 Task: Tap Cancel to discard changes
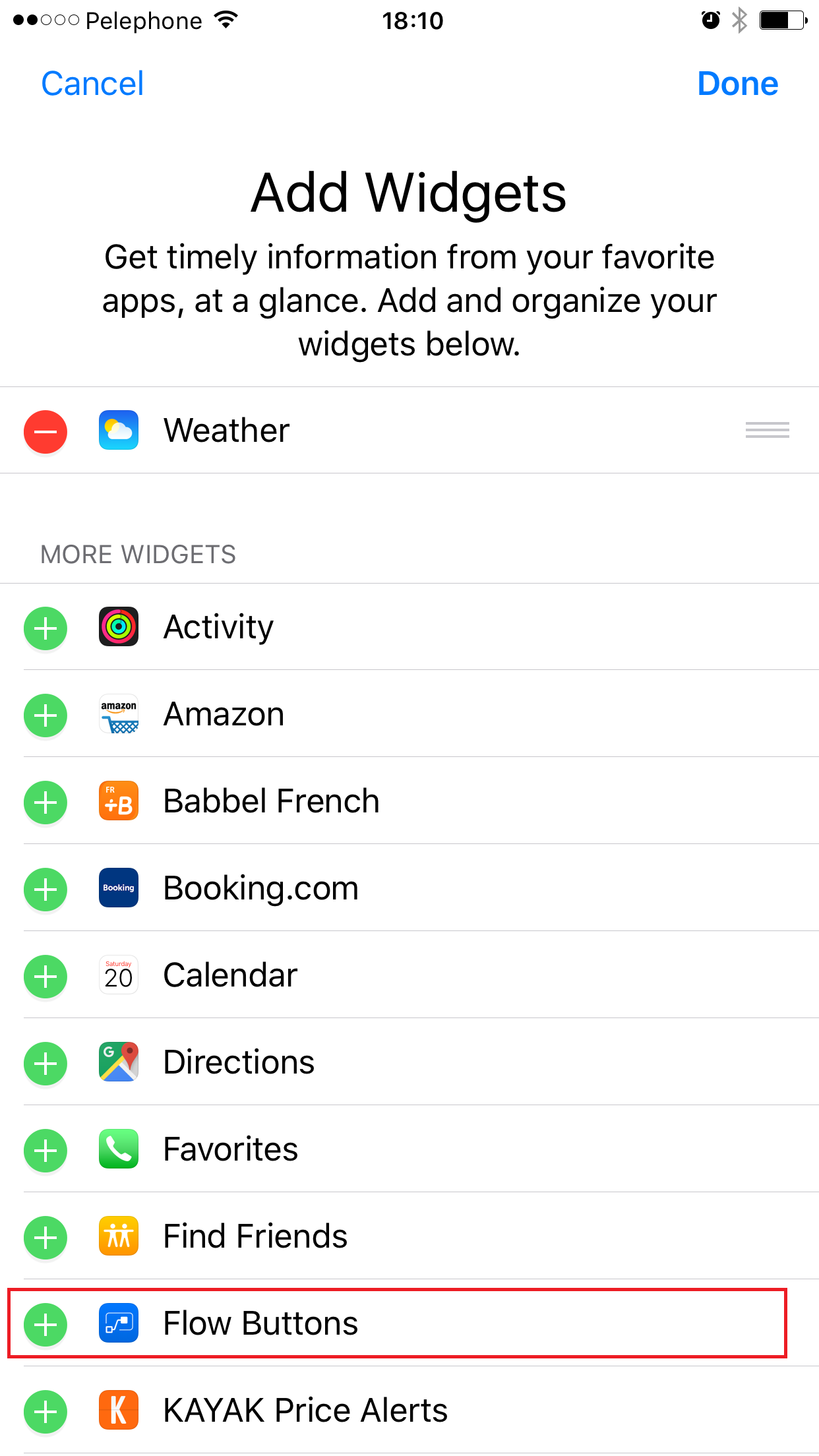92,84
